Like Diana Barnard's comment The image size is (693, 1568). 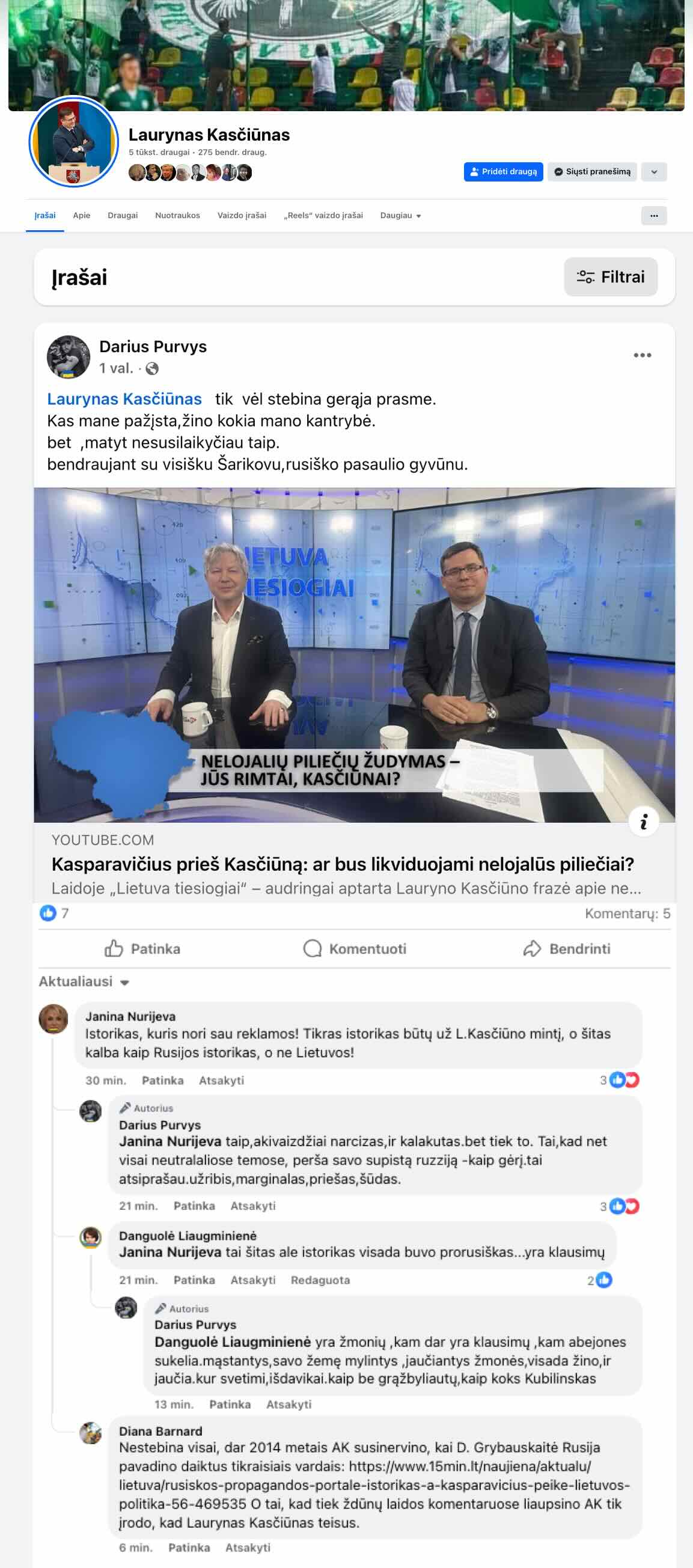pos(189,1548)
